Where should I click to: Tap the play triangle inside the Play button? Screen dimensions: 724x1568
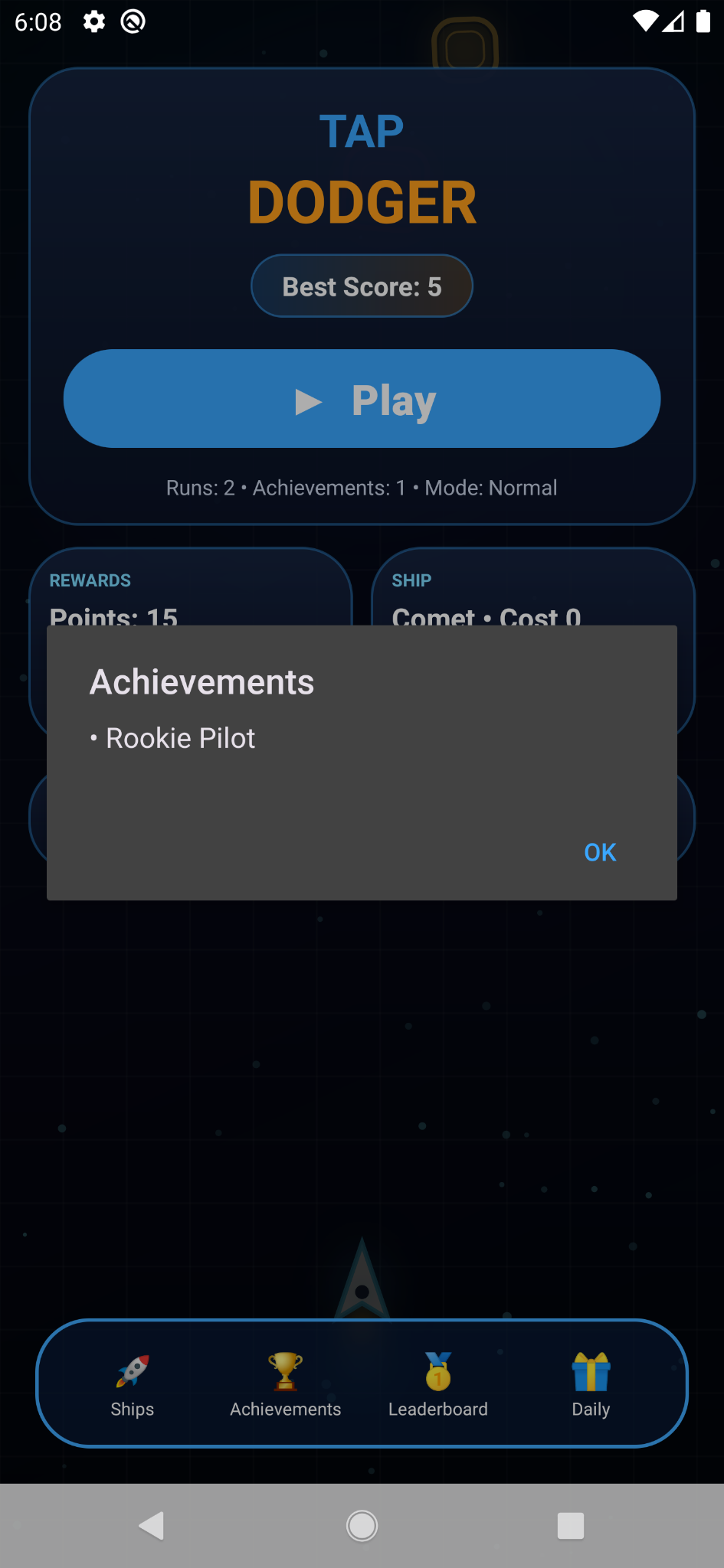[x=309, y=399]
